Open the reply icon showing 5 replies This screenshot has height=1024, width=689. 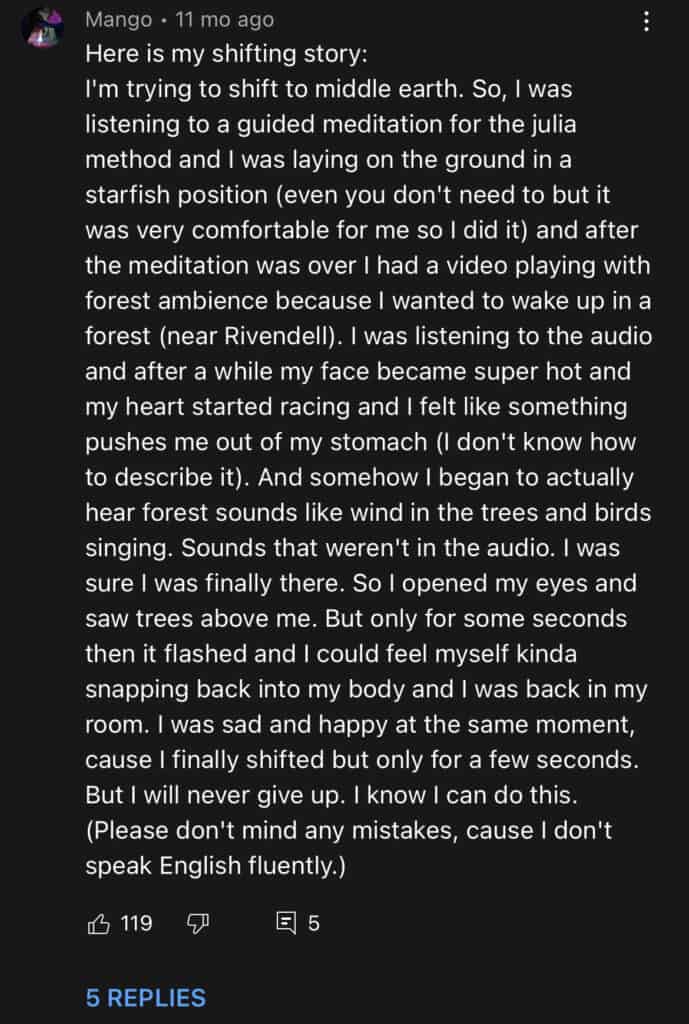pyautogui.click(x=288, y=923)
